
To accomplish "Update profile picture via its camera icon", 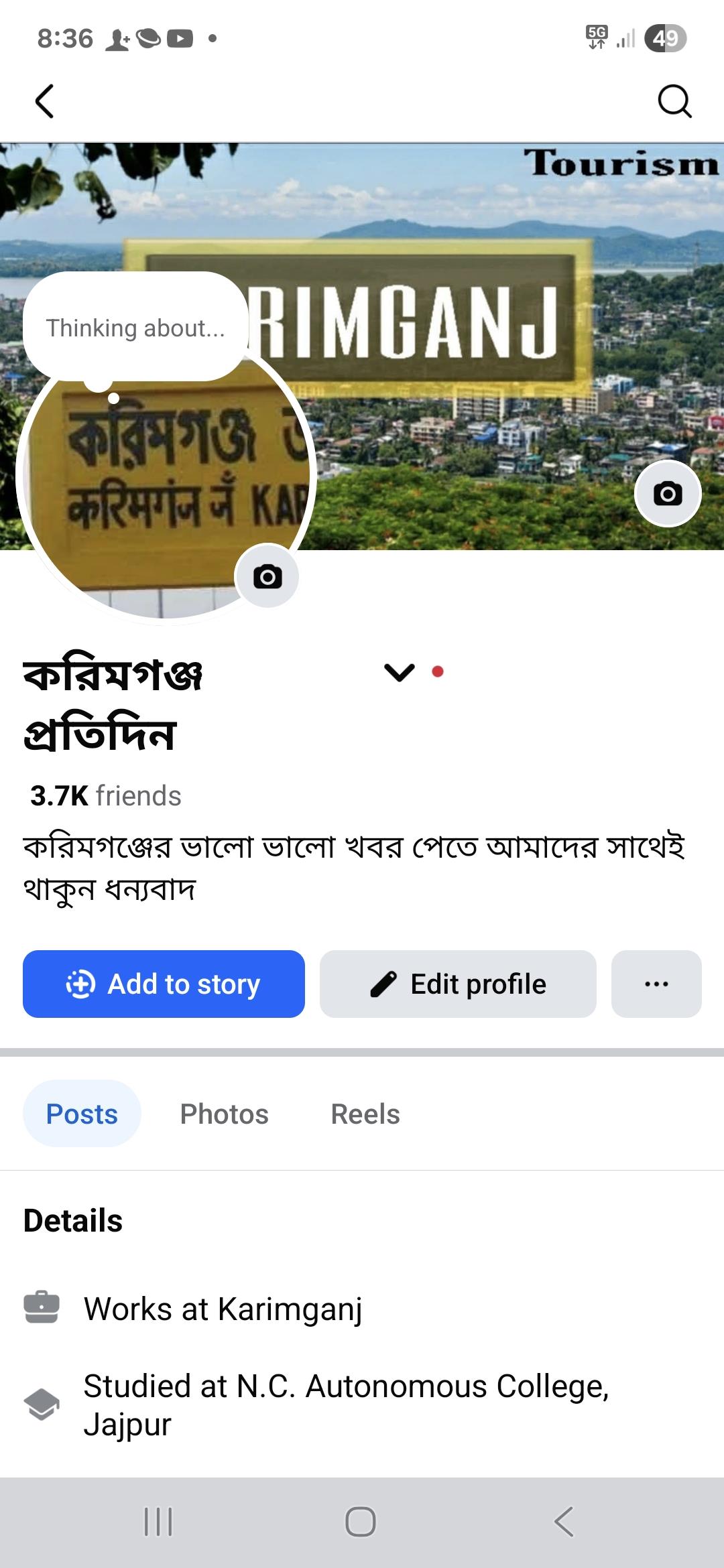I will click(267, 576).
